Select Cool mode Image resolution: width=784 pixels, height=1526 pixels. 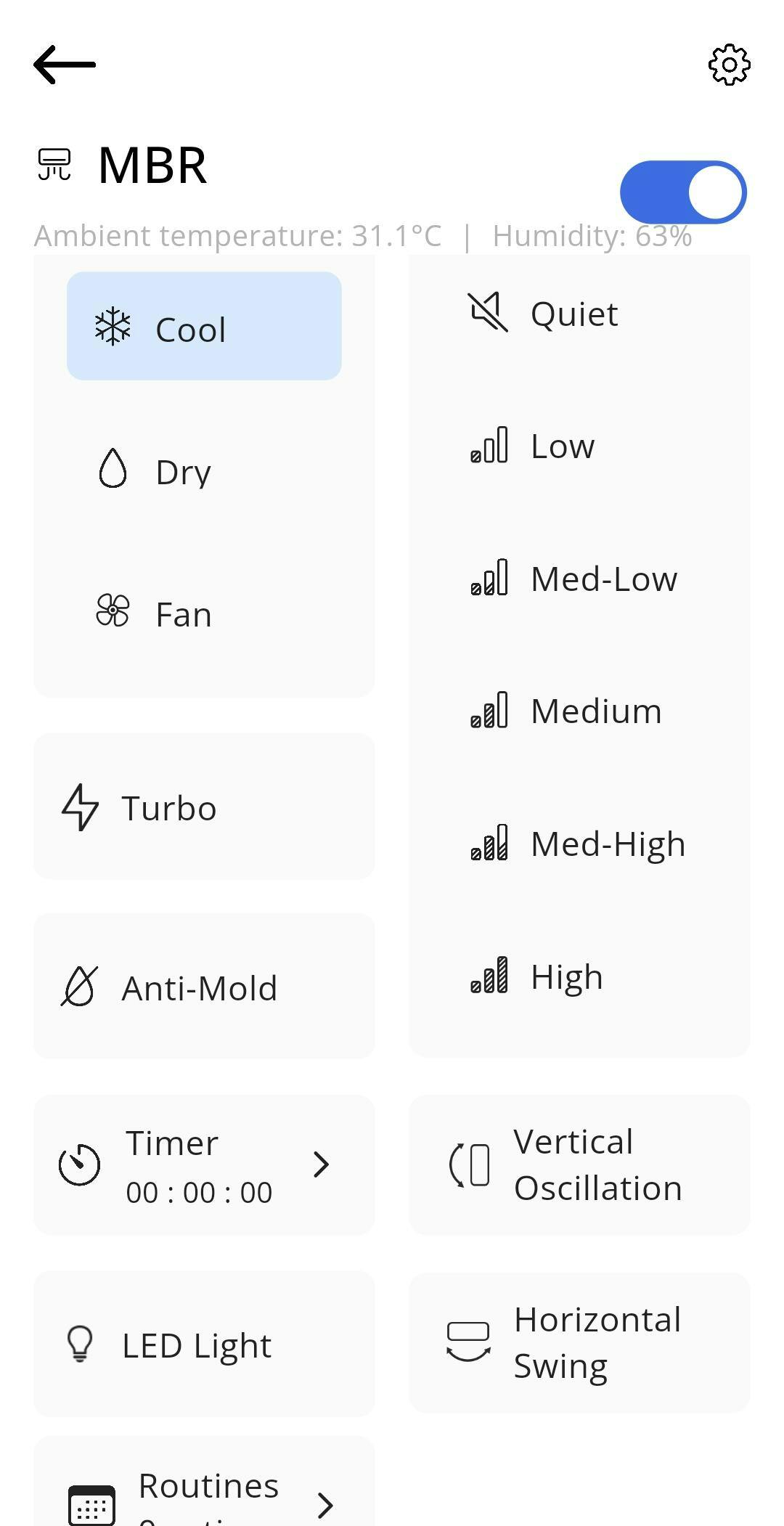(204, 327)
